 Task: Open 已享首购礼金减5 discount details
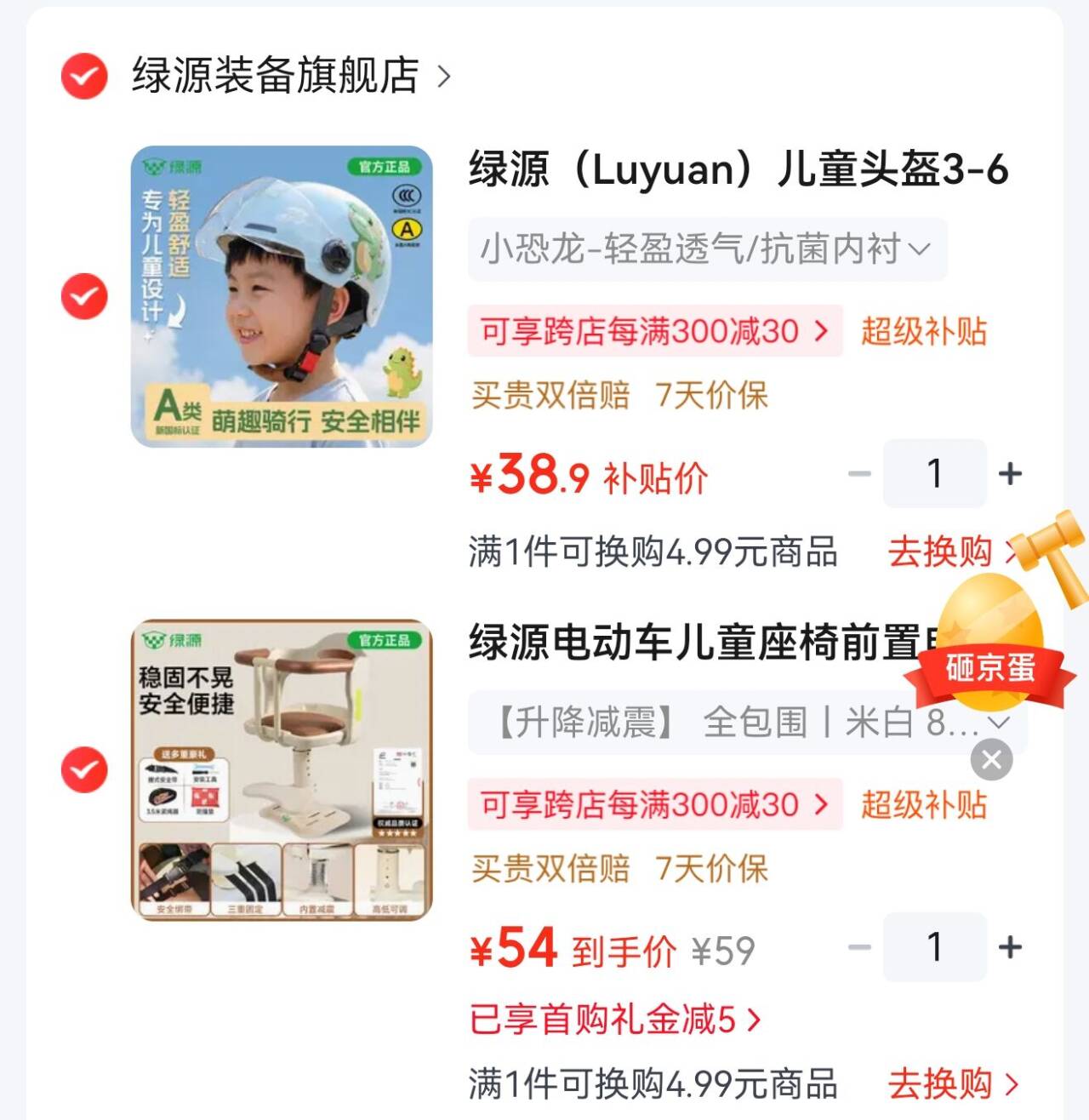615,1019
